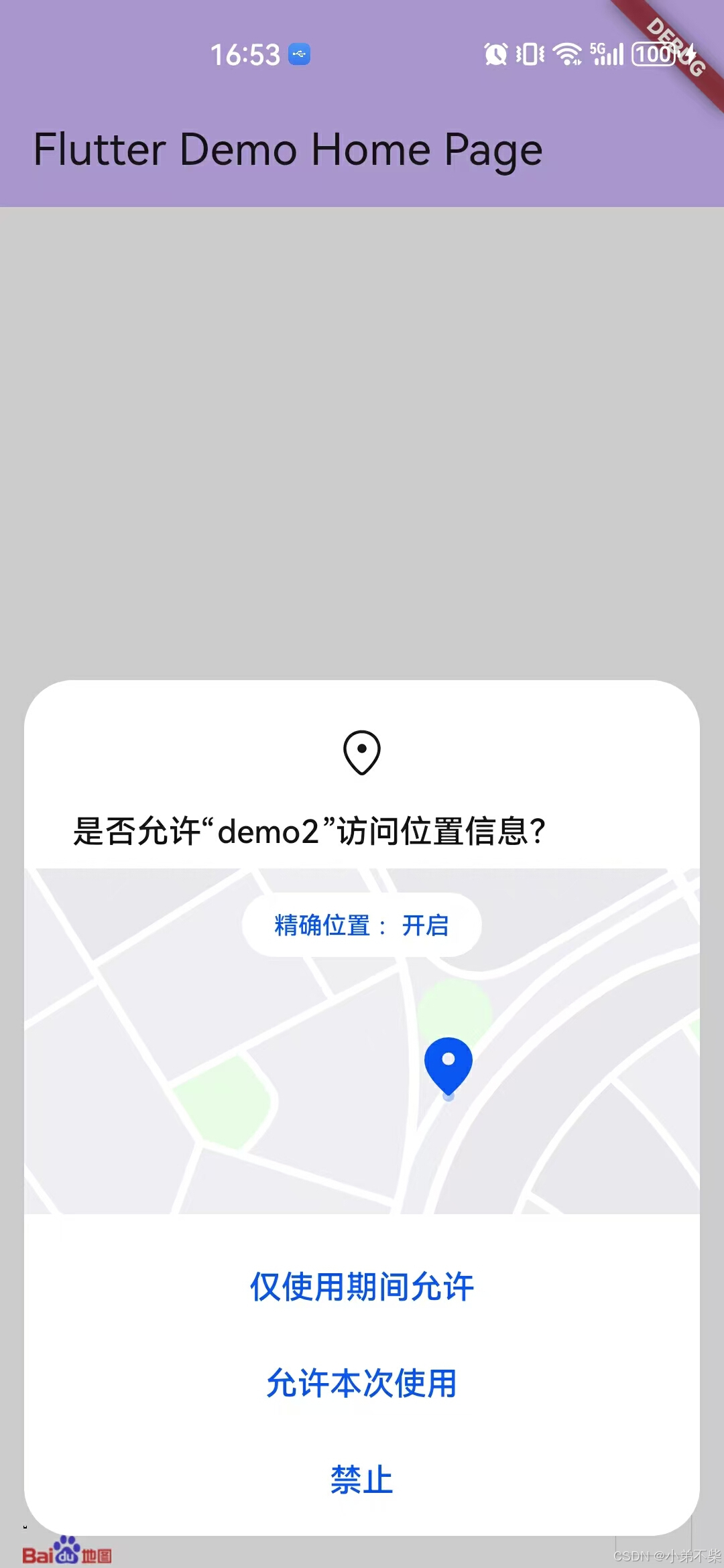Tap the 5G signal indicator in the status bar
The image size is (724, 1568).
[607, 54]
